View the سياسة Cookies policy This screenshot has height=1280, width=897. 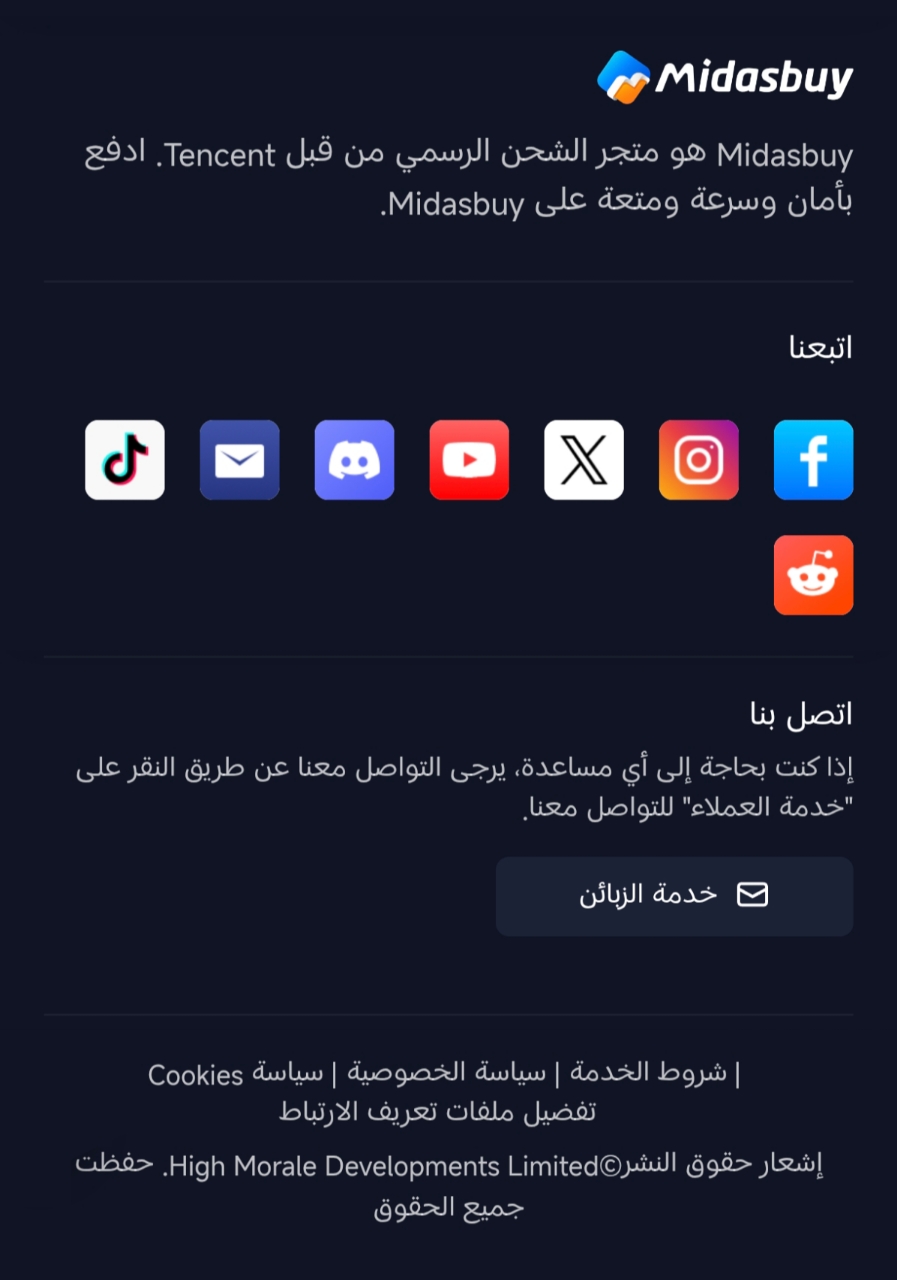pos(236,1075)
